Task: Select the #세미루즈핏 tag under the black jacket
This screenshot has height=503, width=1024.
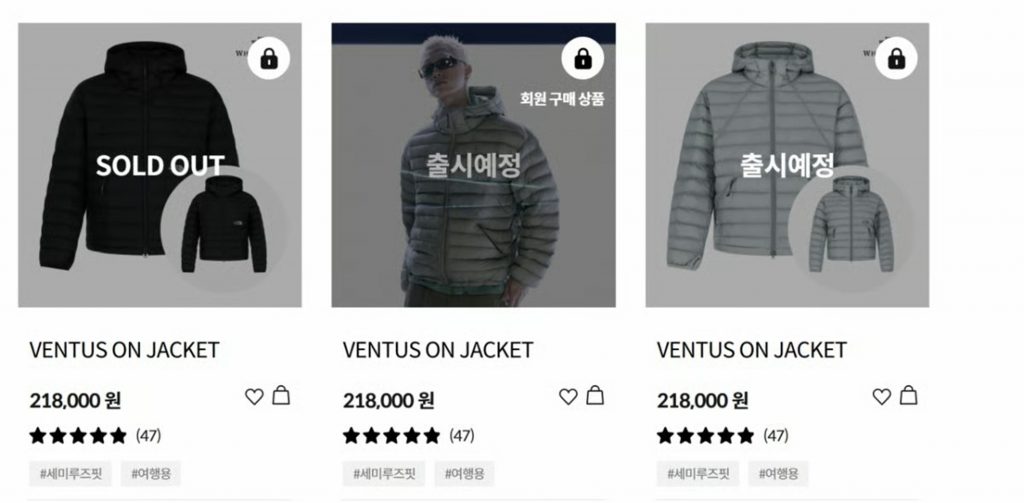Action: pos(71,473)
